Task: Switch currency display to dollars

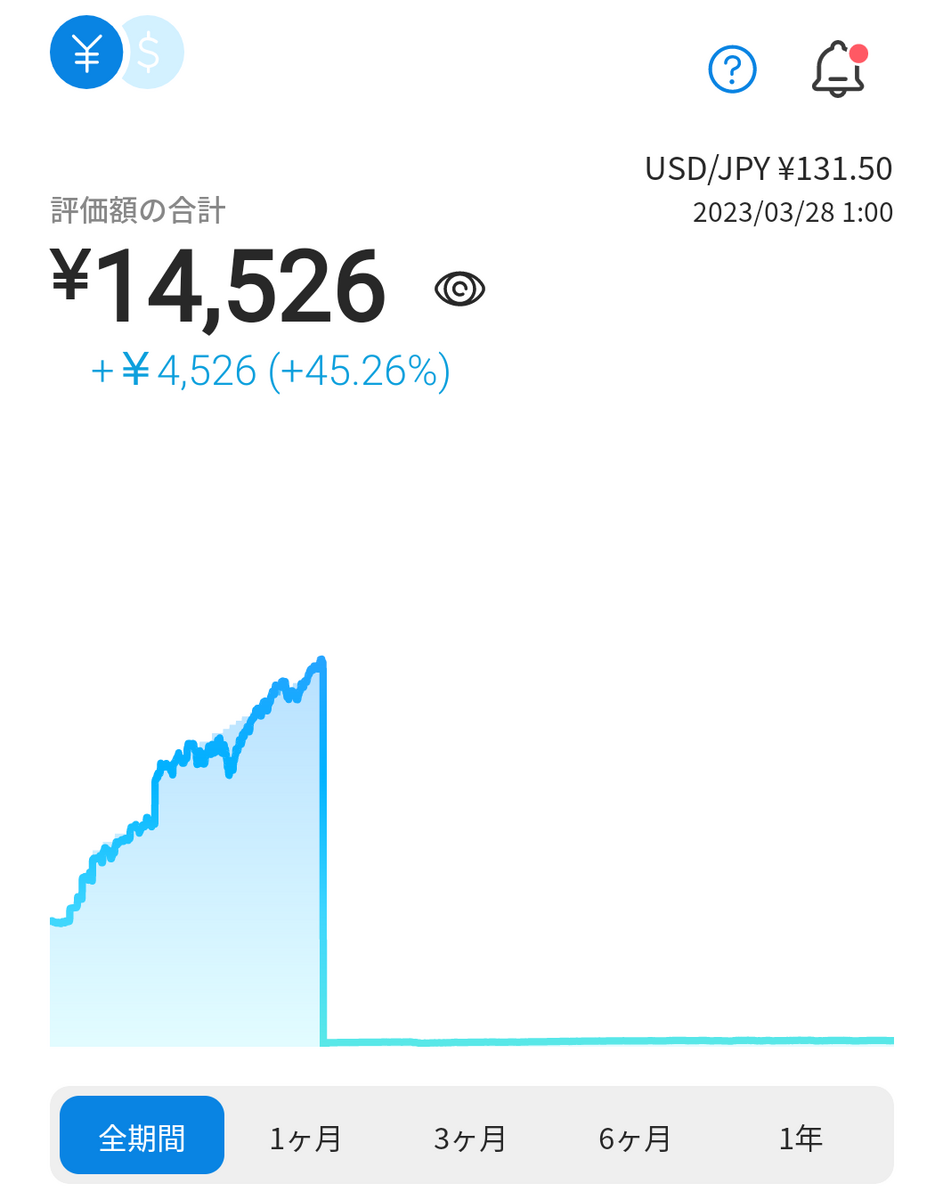Action: pyautogui.click(x=153, y=54)
